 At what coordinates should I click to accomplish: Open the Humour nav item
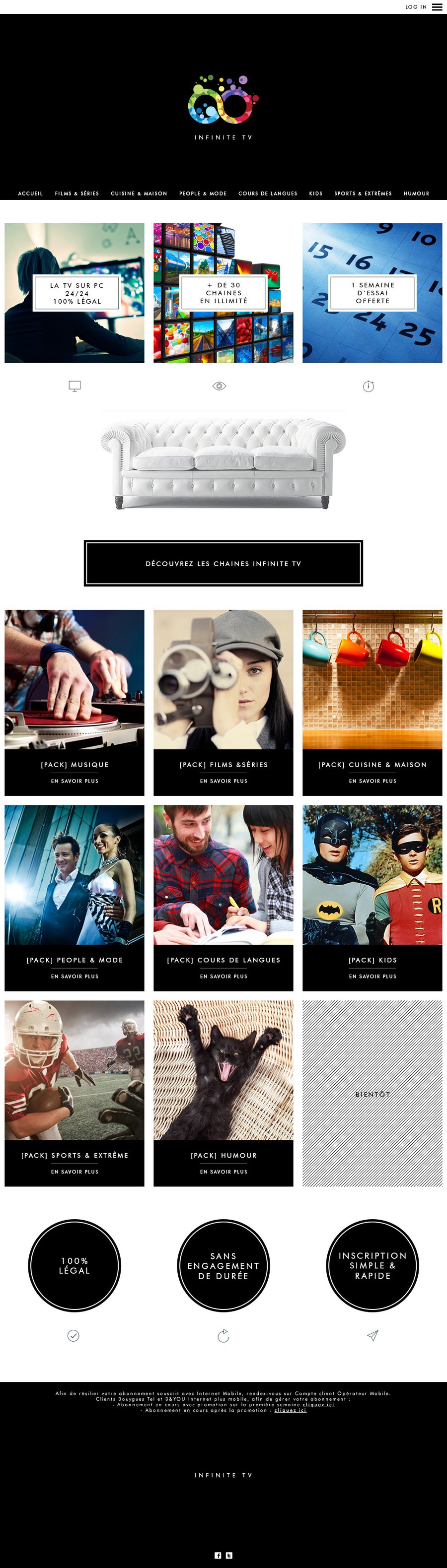[x=417, y=194]
